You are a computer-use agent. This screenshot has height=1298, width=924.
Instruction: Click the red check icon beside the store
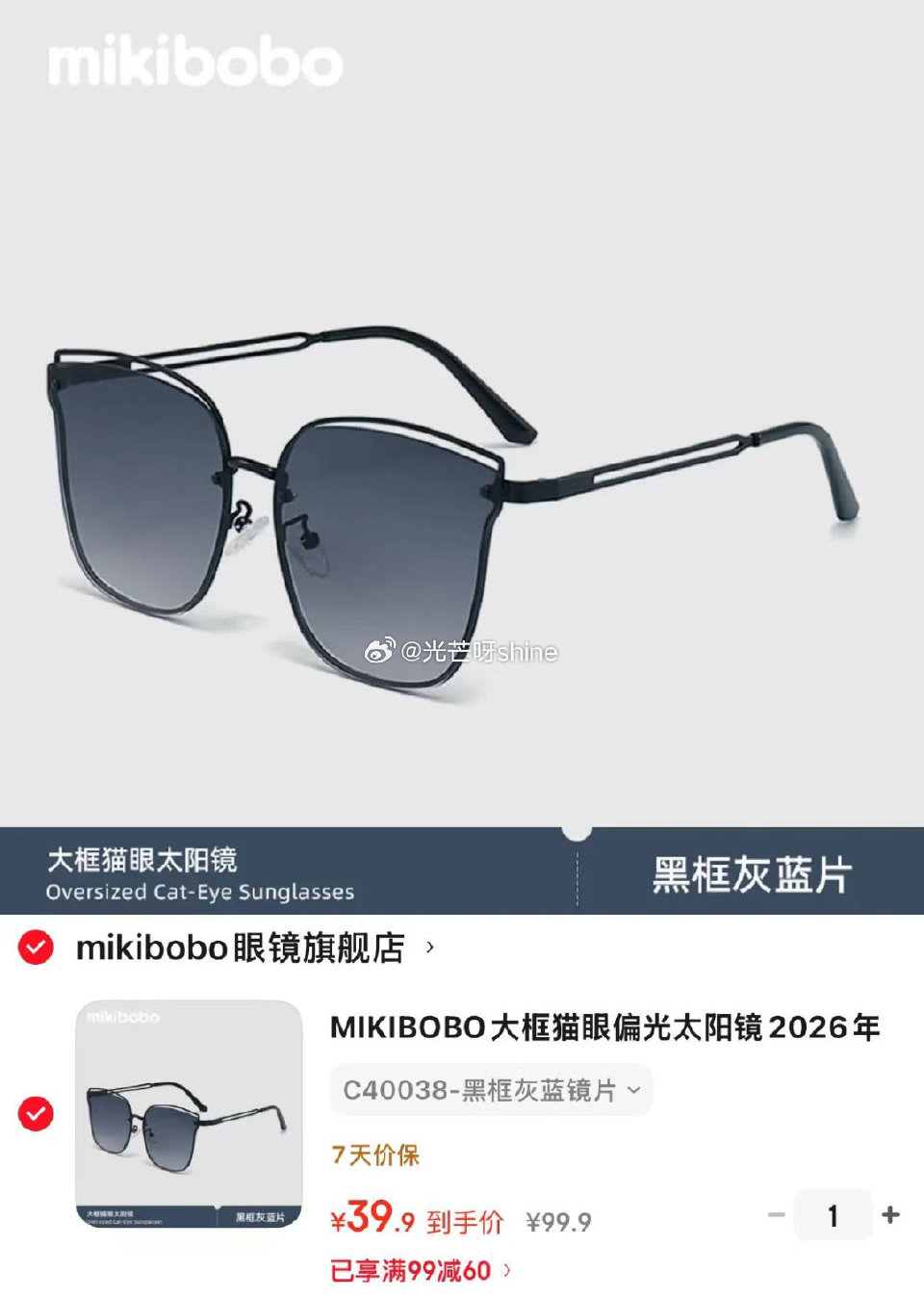(x=36, y=948)
